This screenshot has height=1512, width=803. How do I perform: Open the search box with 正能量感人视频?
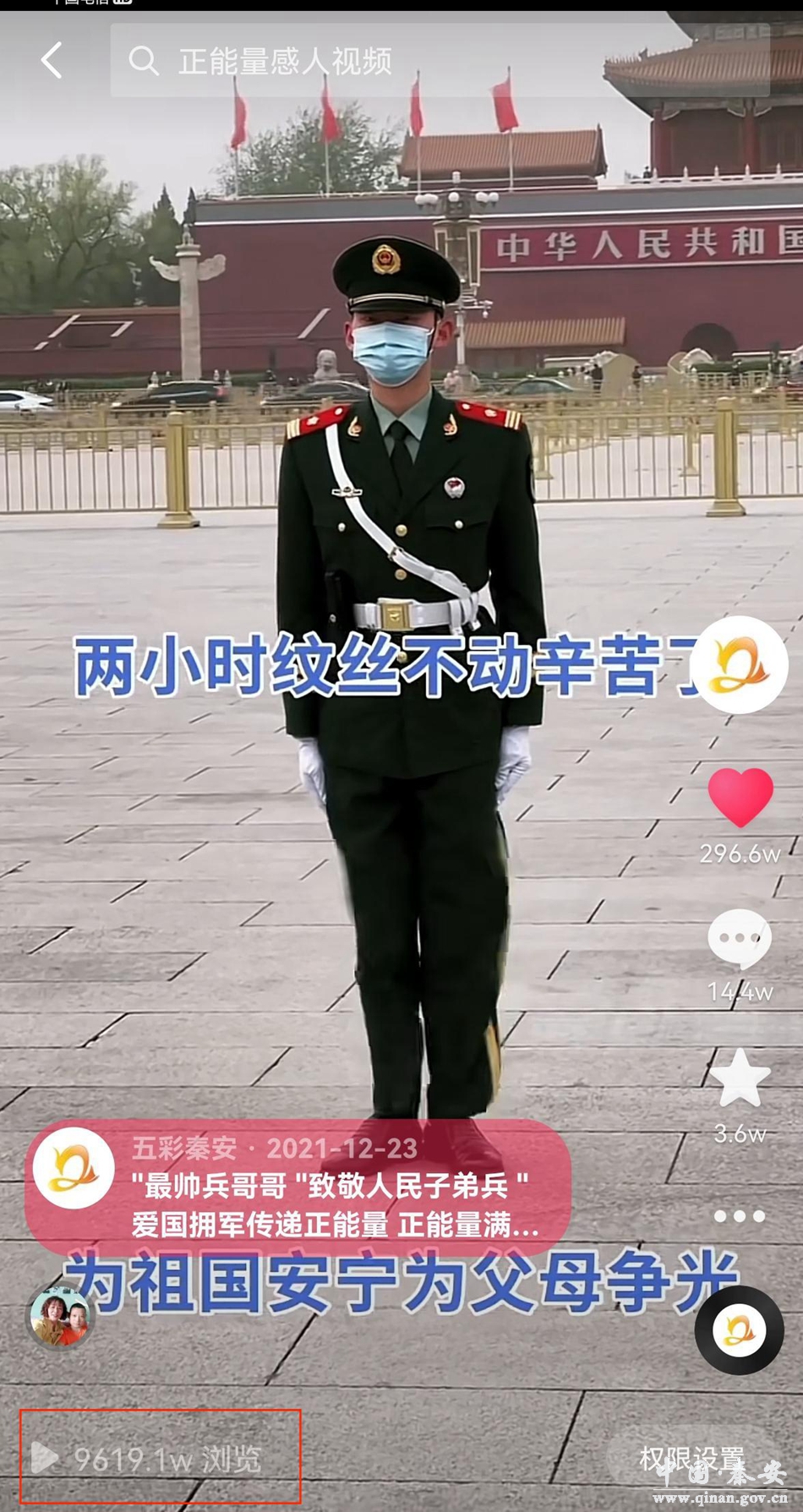(x=440, y=61)
